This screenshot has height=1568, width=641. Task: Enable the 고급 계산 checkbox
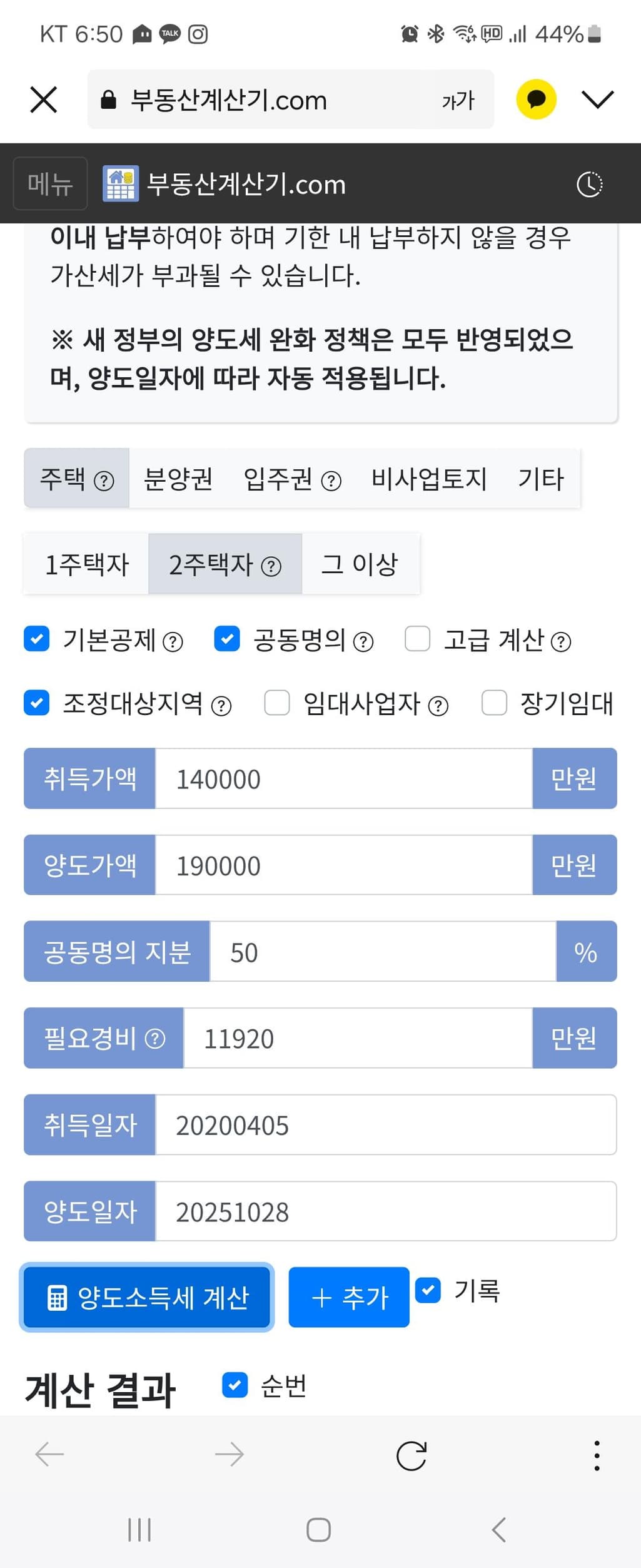point(418,639)
